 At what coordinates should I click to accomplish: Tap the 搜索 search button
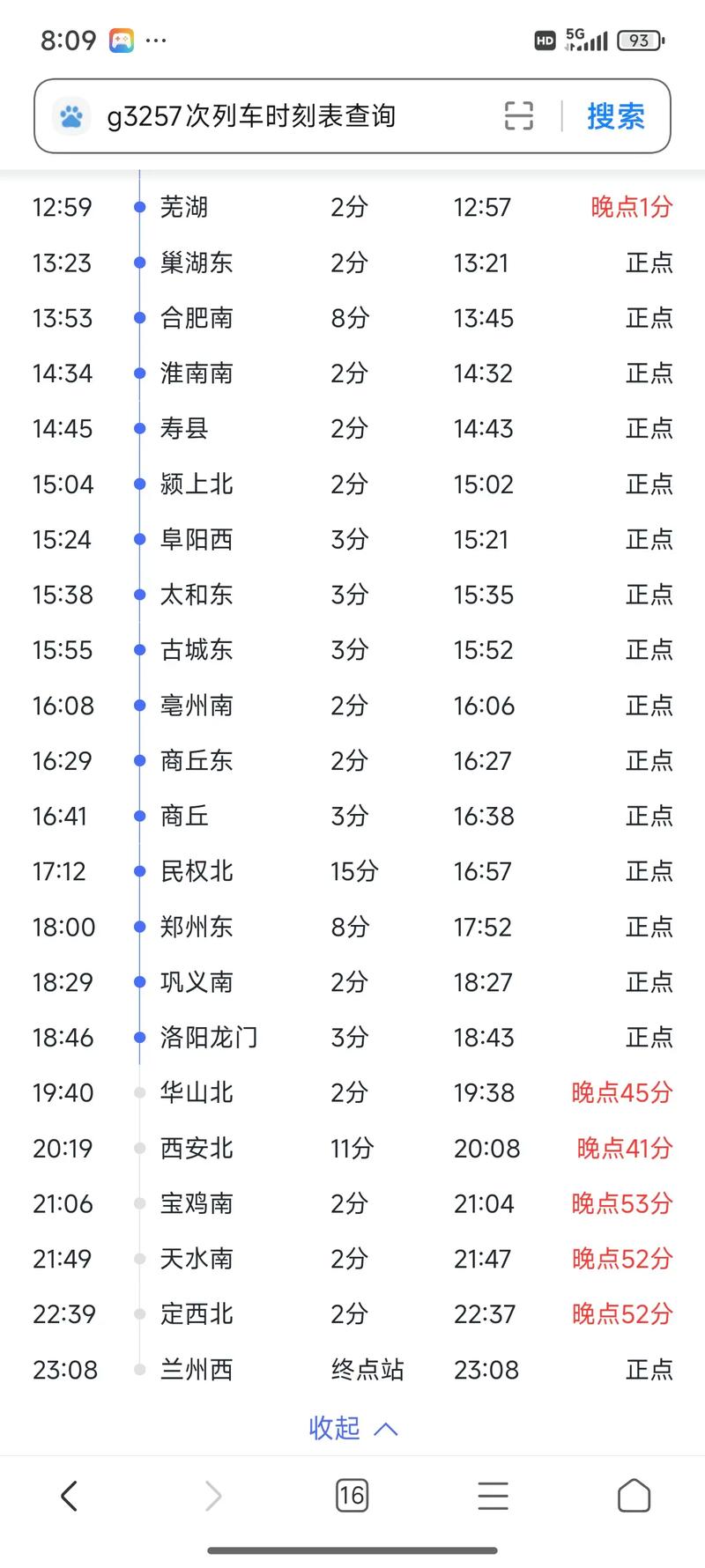(x=615, y=116)
